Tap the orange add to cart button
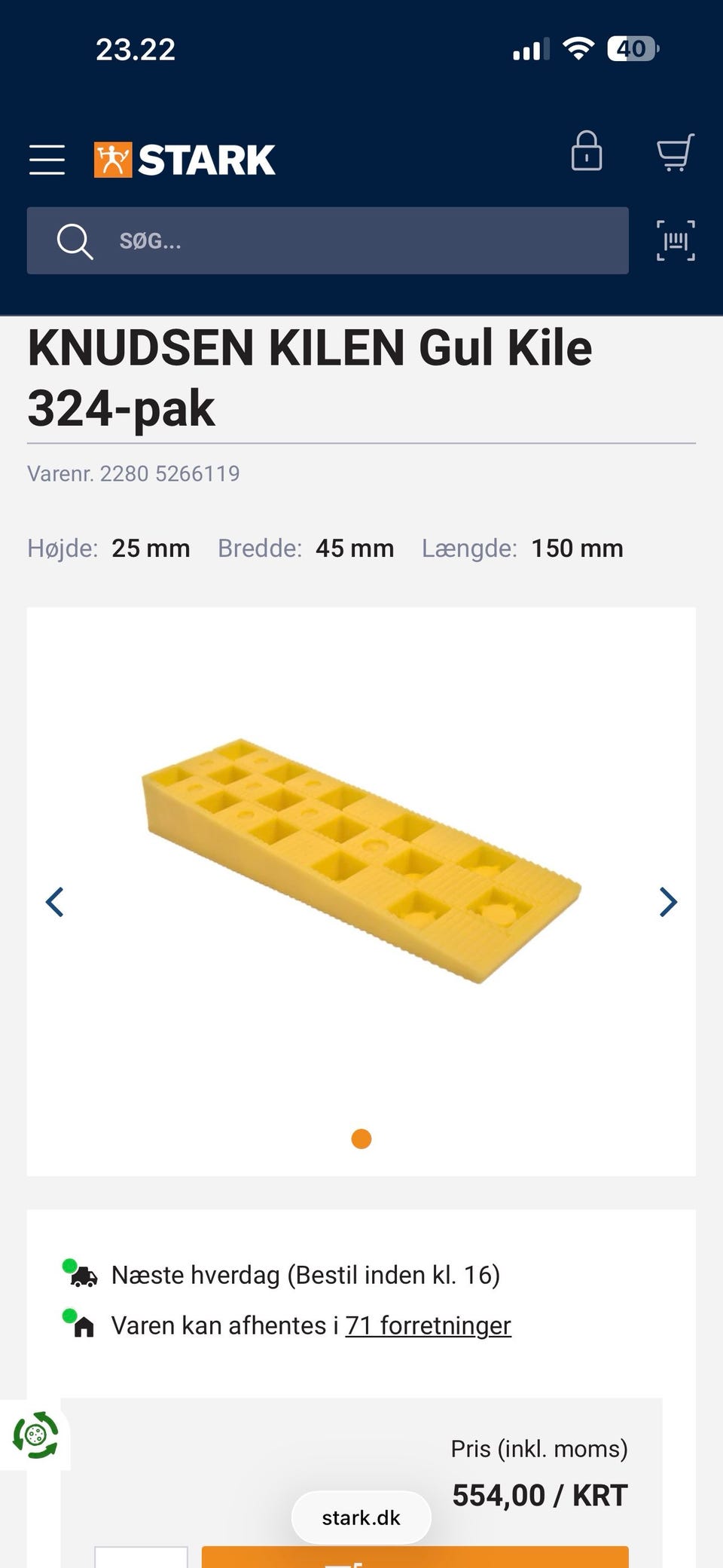Image resolution: width=723 pixels, height=1568 pixels. 415,1557
